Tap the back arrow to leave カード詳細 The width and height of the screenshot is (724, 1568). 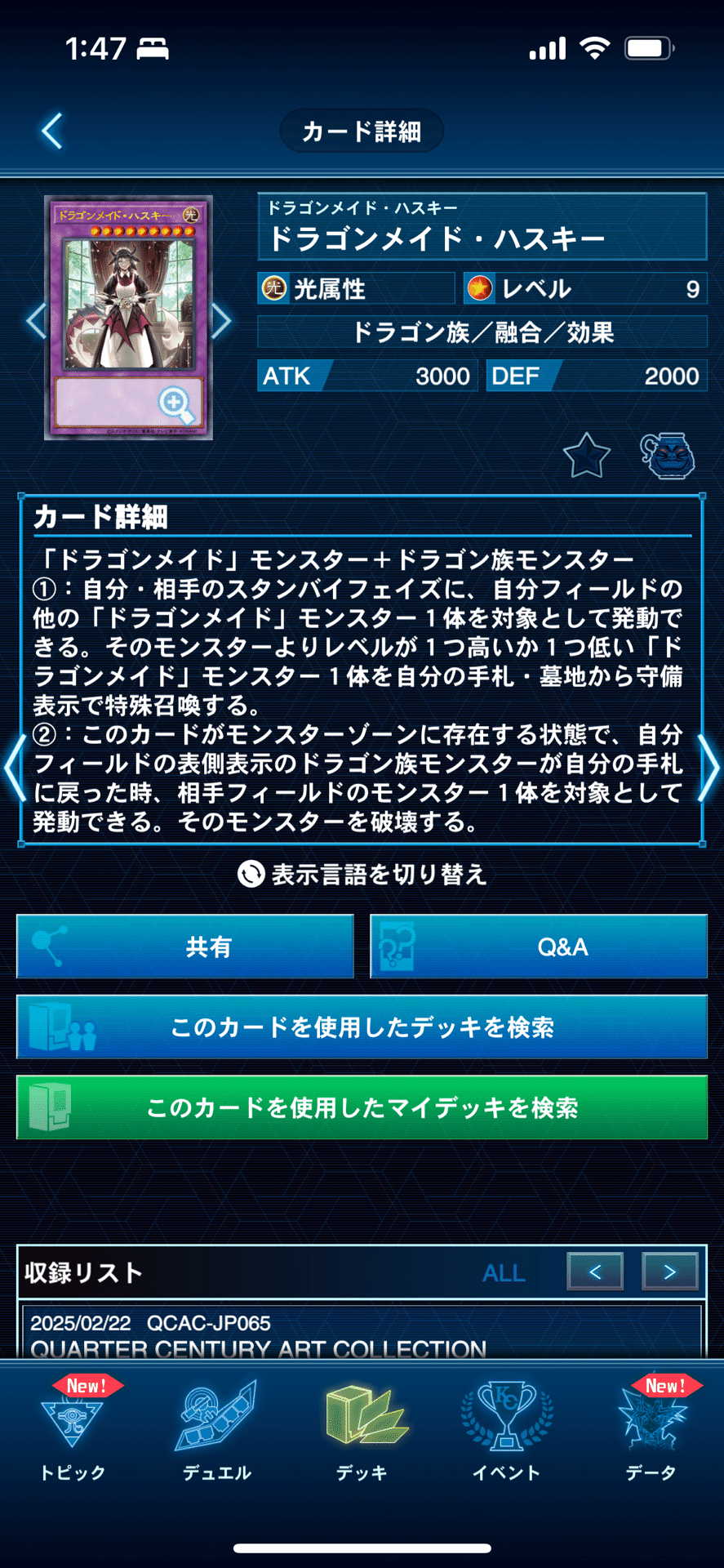[51, 131]
